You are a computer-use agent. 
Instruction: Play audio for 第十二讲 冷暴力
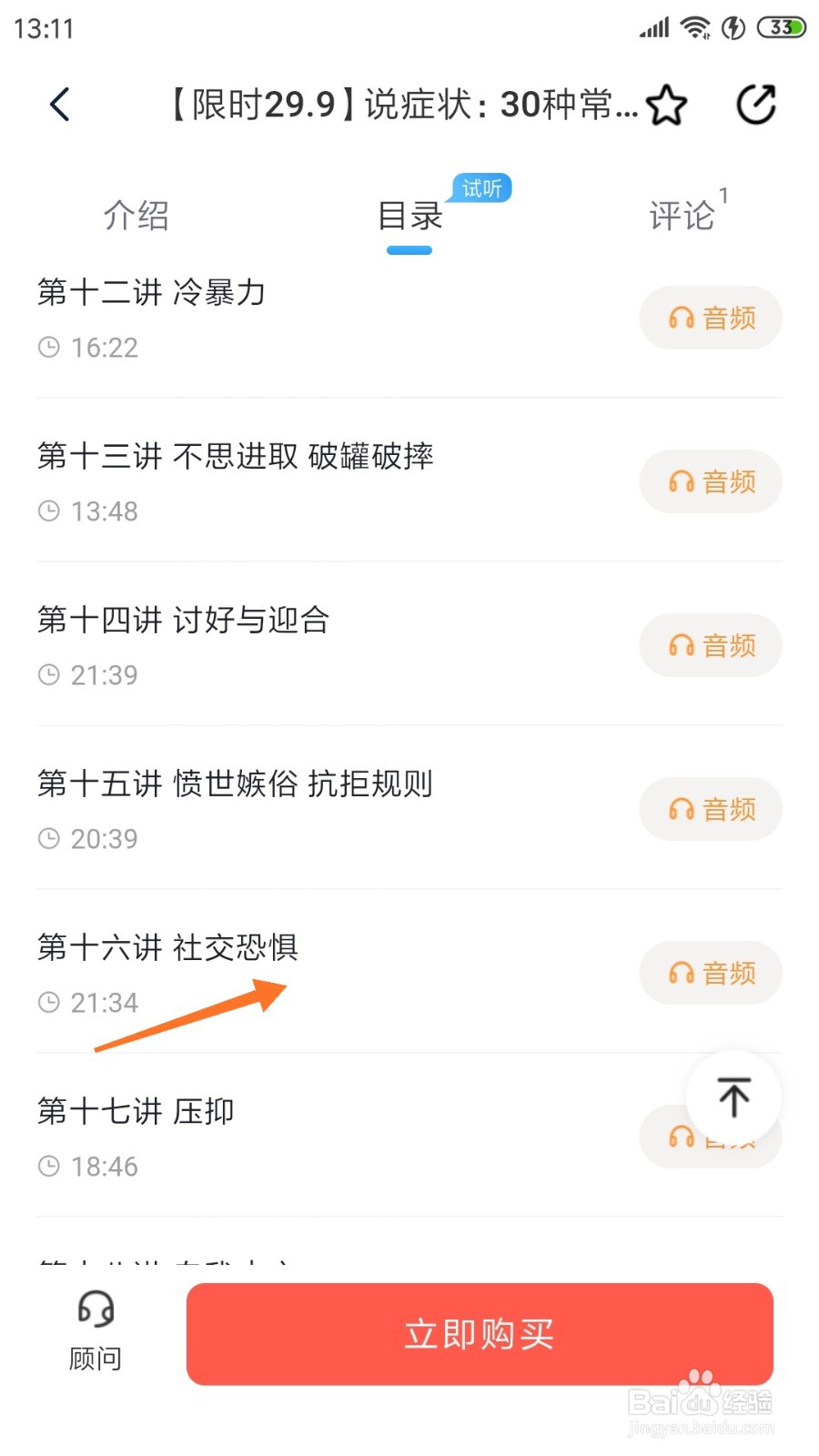pyautogui.click(x=711, y=318)
